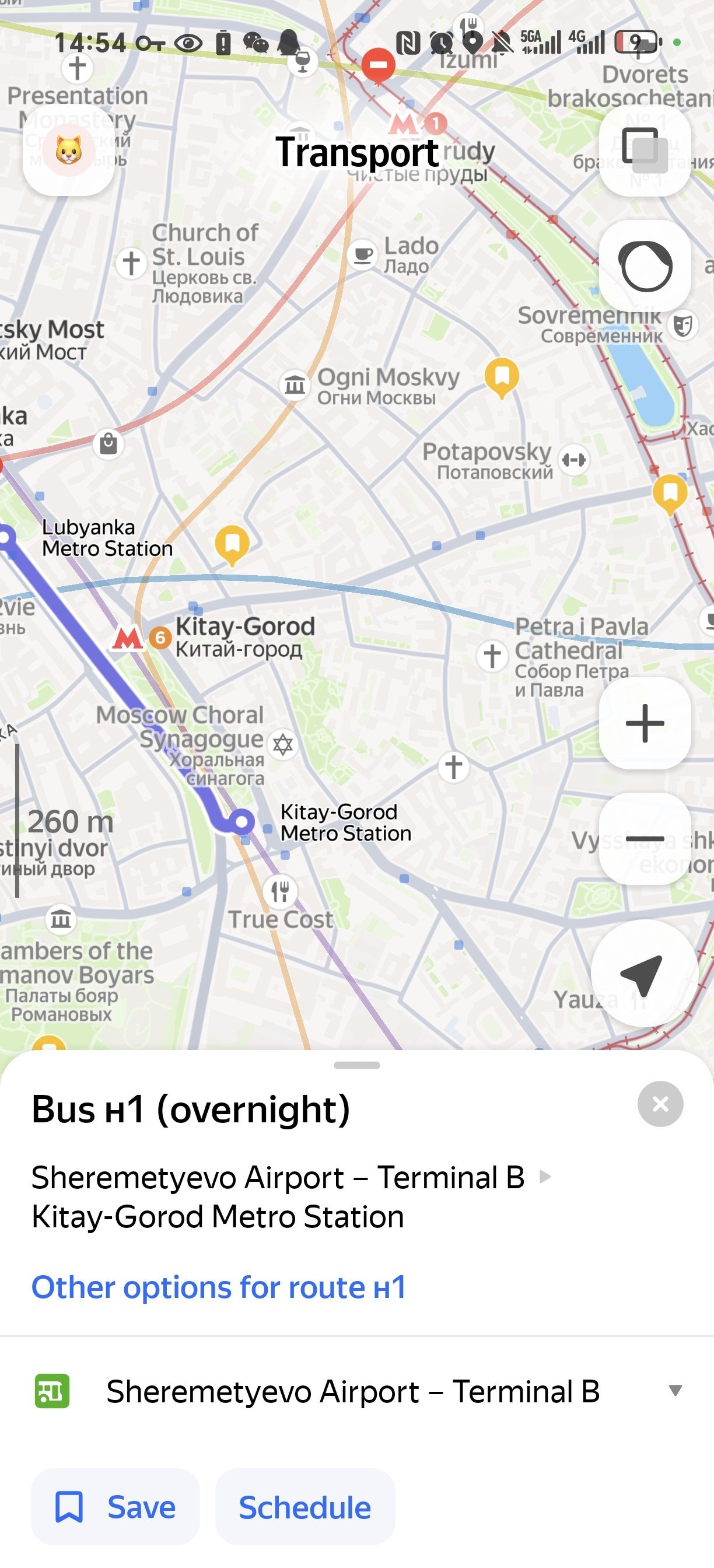Open the saved bookmark pin near Lubyanka
This screenshot has width=714, height=1568.
(x=232, y=543)
